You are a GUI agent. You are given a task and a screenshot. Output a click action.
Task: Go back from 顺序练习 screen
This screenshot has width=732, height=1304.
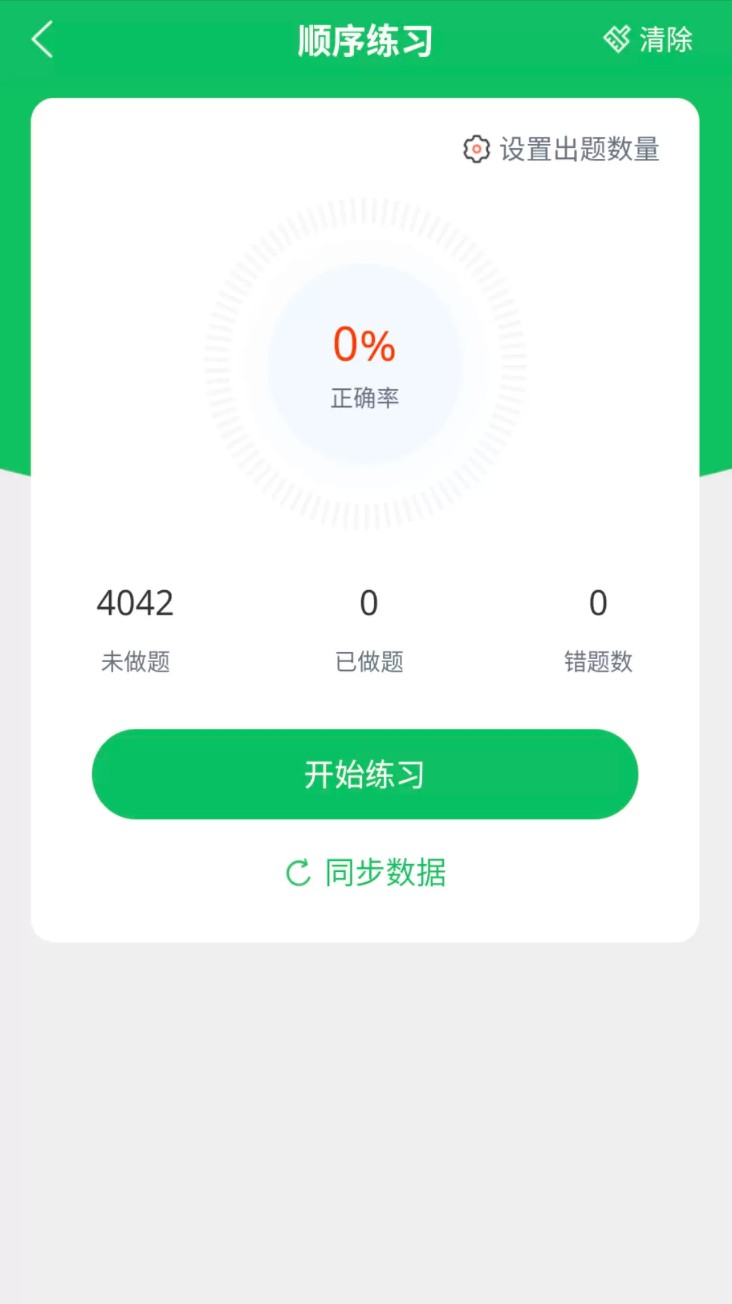(42, 41)
